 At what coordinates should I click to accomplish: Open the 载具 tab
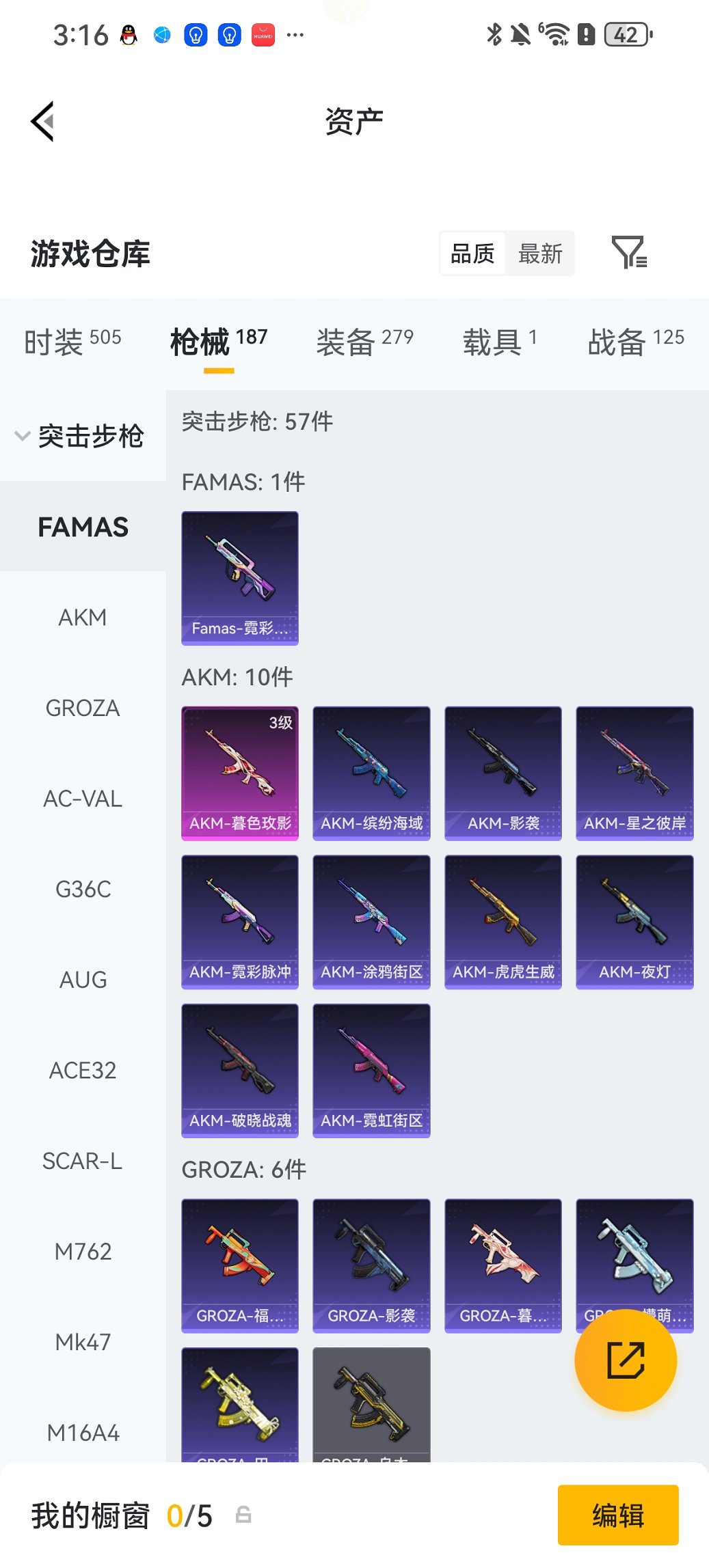tap(500, 341)
